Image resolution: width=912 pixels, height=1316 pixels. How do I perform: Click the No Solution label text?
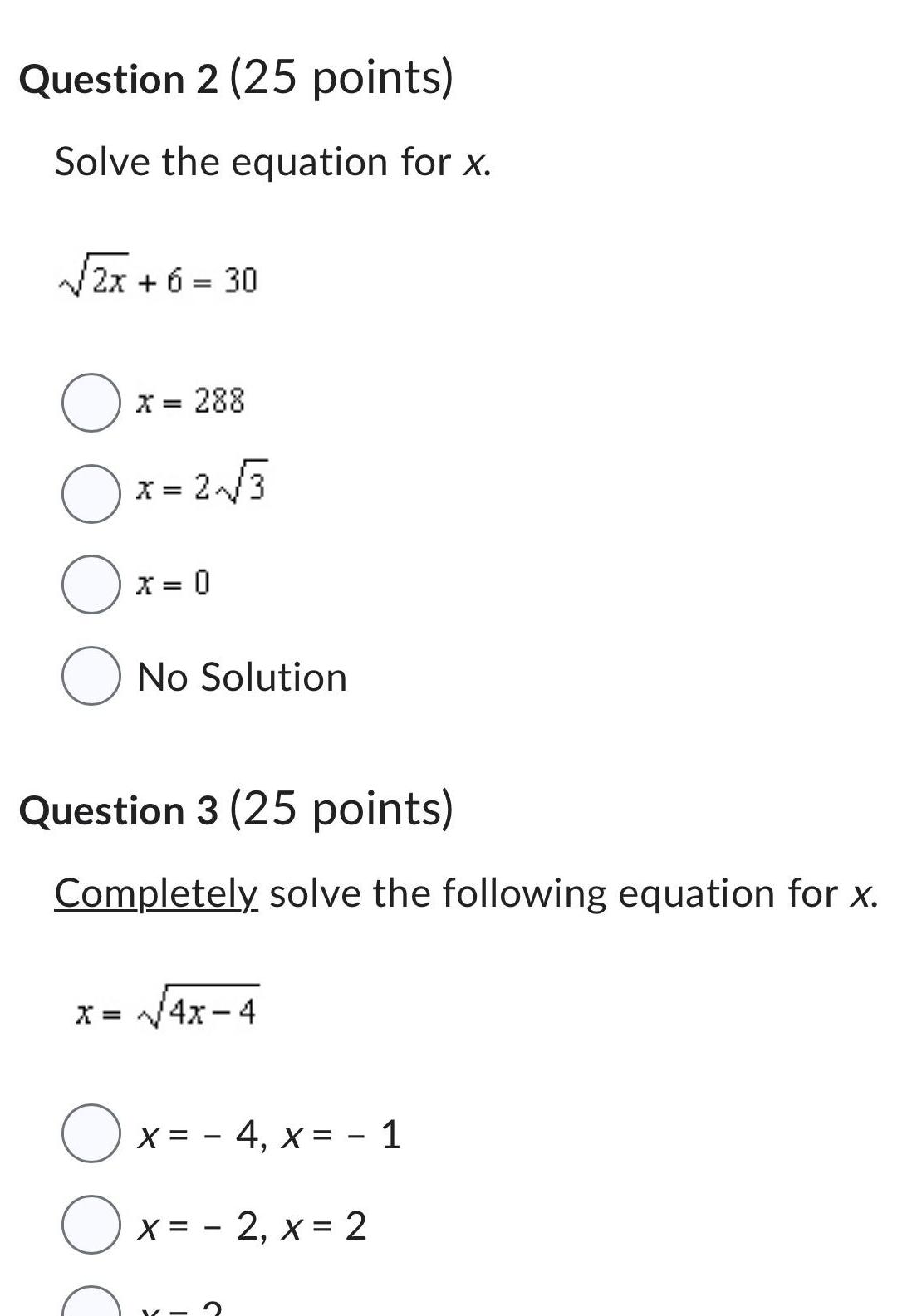243,677
